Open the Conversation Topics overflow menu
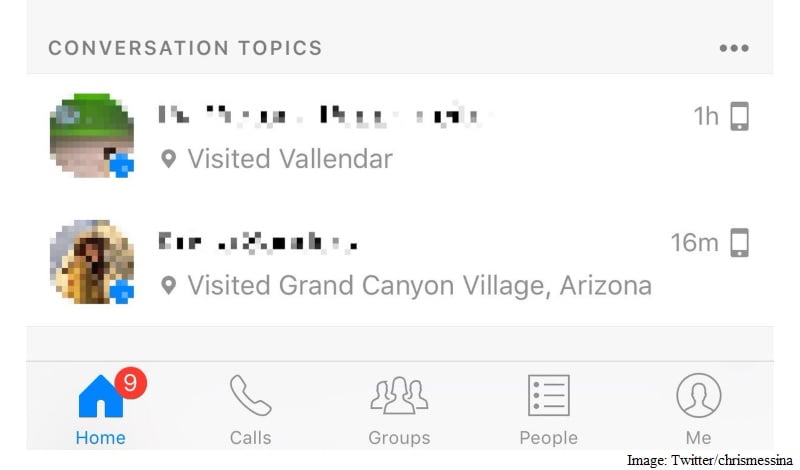Image resolution: width=800 pixels, height=470 pixels. [734, 48]
